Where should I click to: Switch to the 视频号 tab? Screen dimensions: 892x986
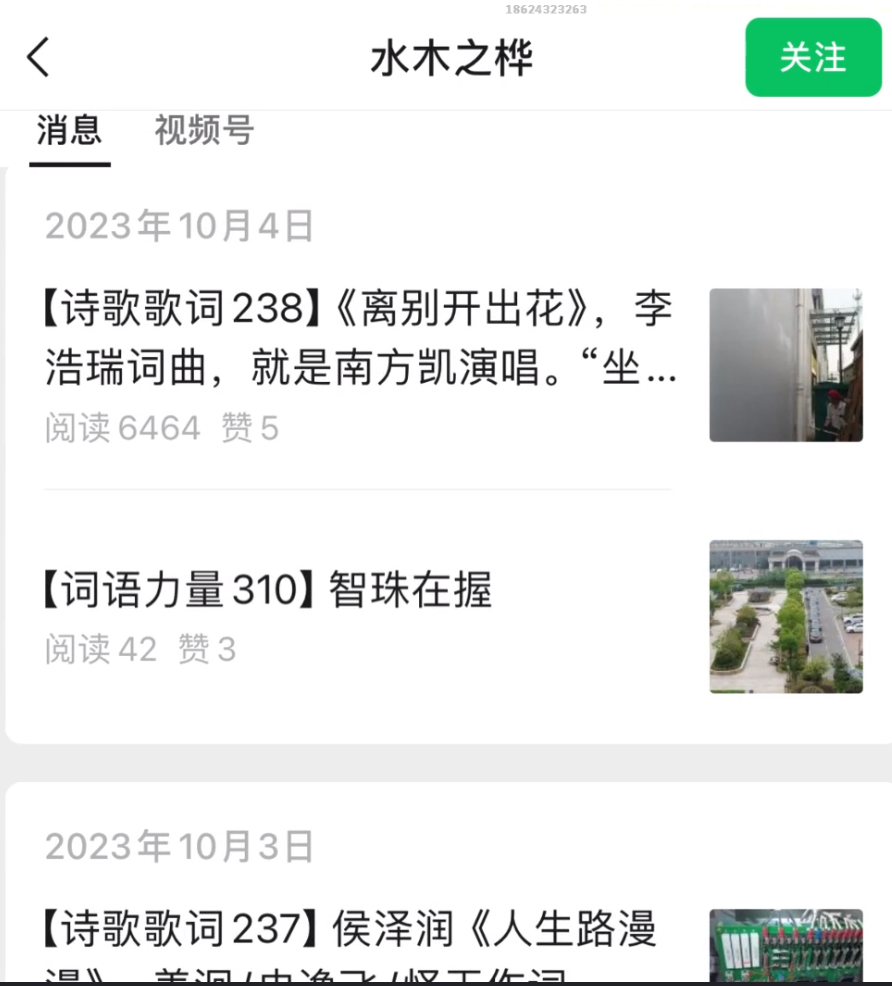[x=204, y=131]
